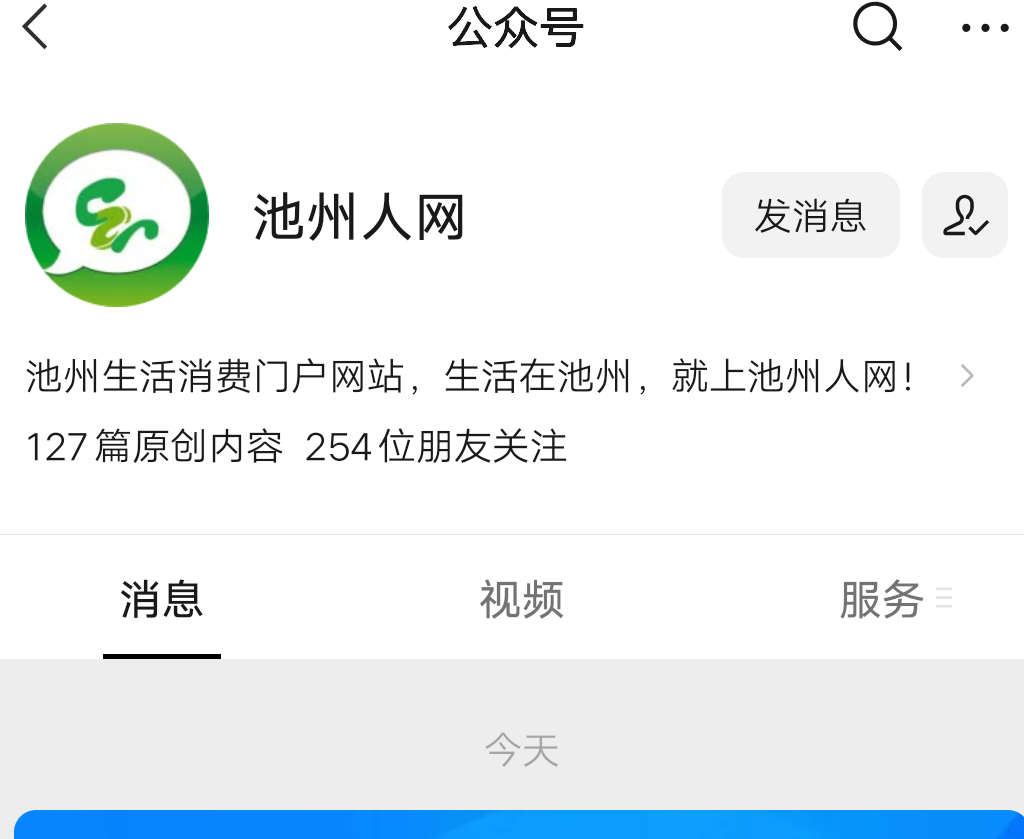The image size is (1024, 839).
Task: Tap the followed-status person icon button
Action: pyautogui.click(x=964, y=215)
